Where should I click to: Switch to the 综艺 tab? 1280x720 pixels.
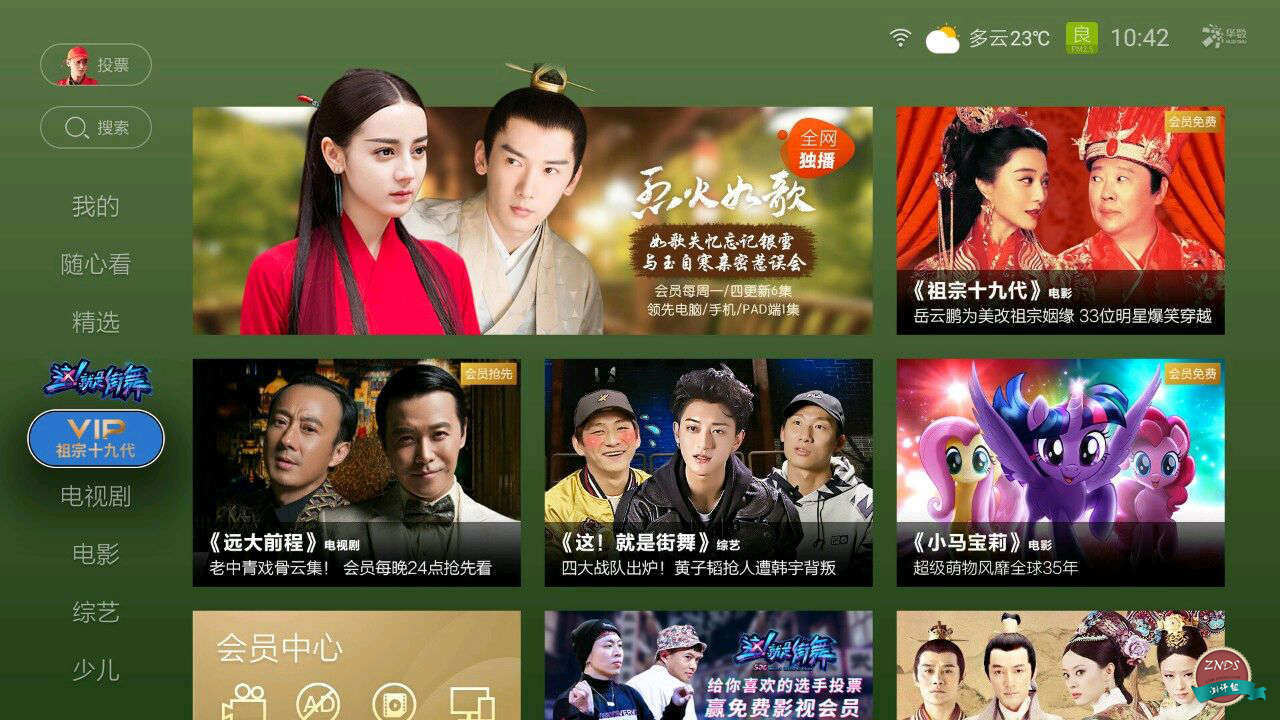pyautogui.click(x=96, y=612)
